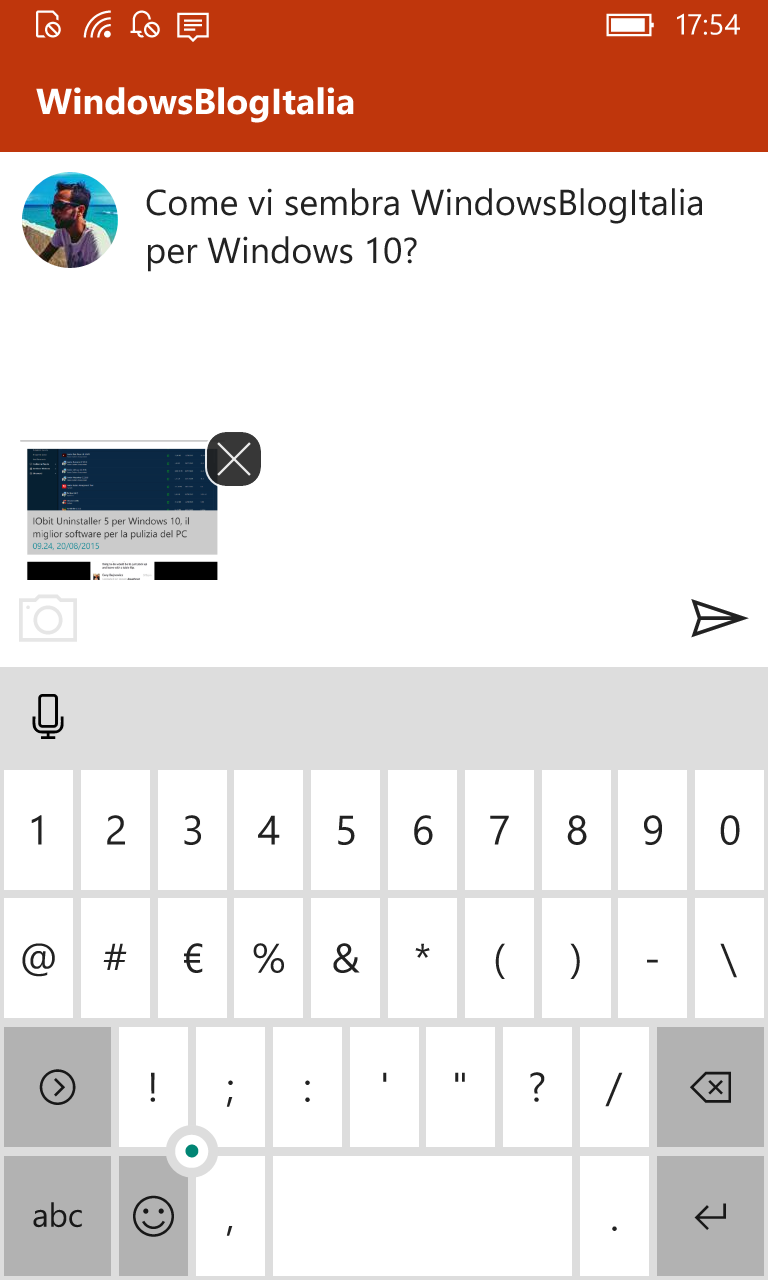Screen dimensions: 768x1280
Task: Start voice dictation with the microphone
Action: click(x=48, y=717)
